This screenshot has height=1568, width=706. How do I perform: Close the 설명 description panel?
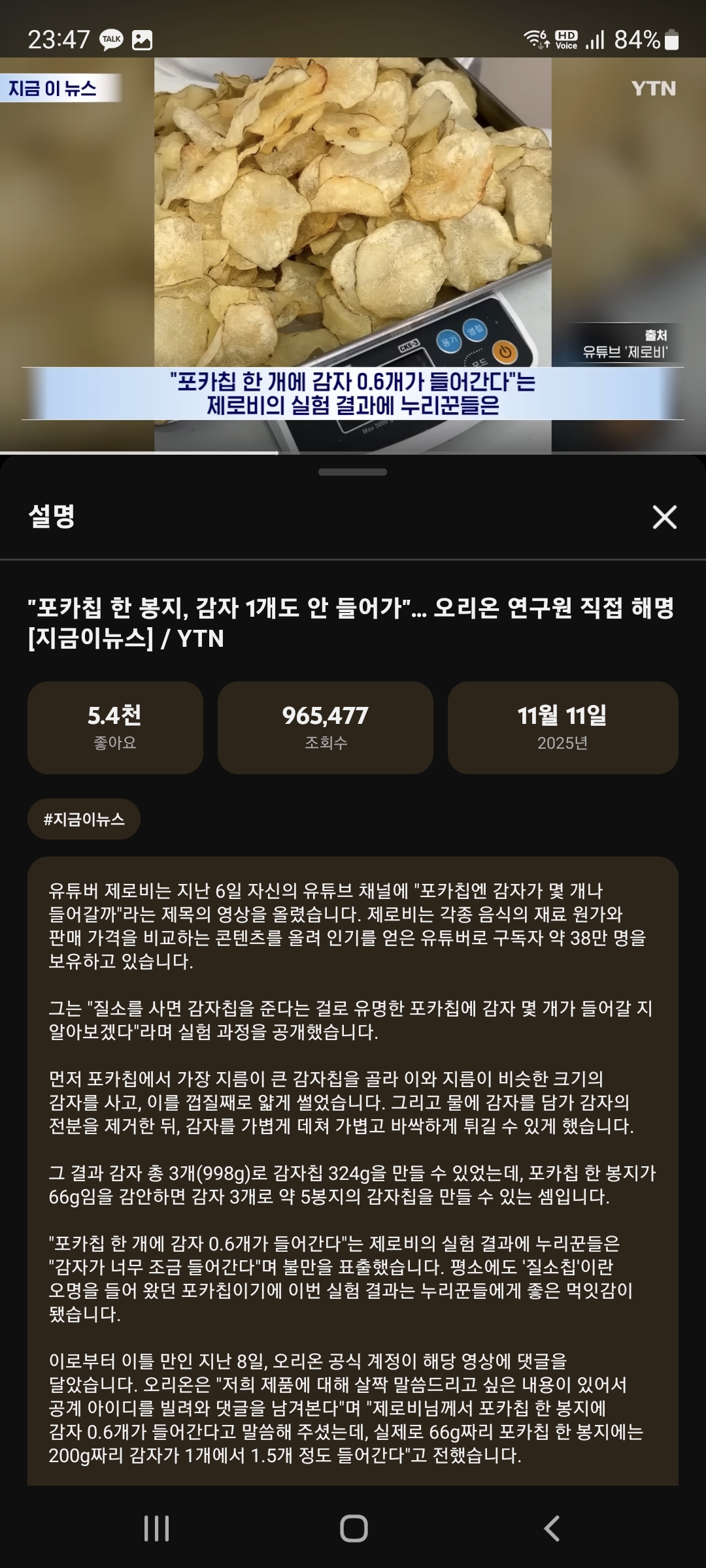click(664, 517)
